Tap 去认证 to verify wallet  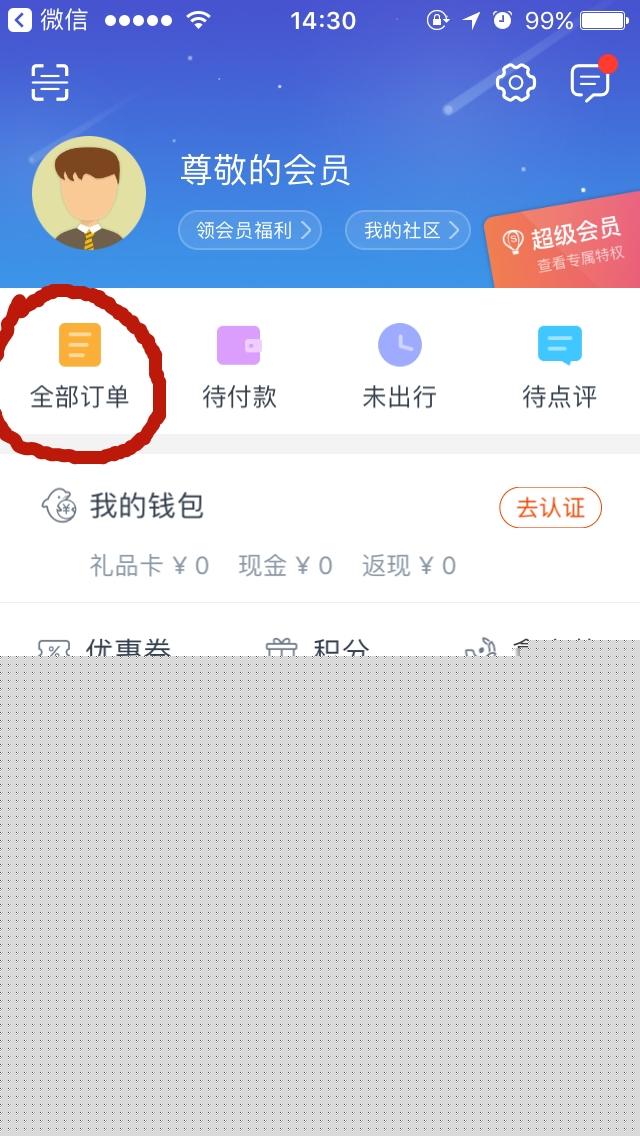(550, 507)
